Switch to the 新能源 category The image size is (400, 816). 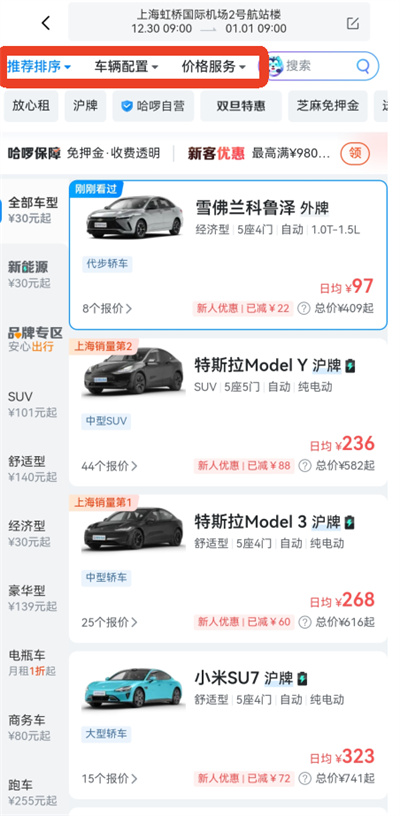pos(29,274)
